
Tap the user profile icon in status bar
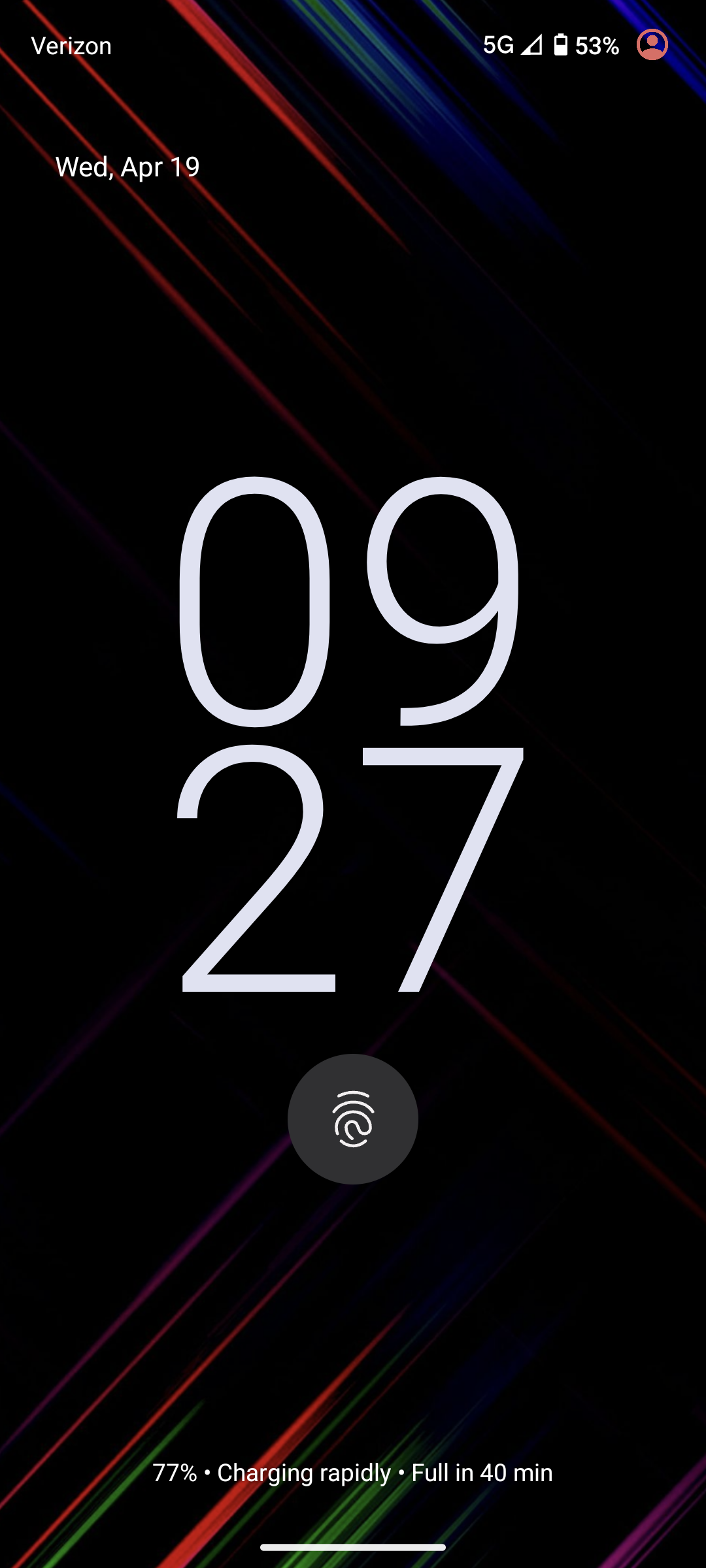click(x=652, y=44)
